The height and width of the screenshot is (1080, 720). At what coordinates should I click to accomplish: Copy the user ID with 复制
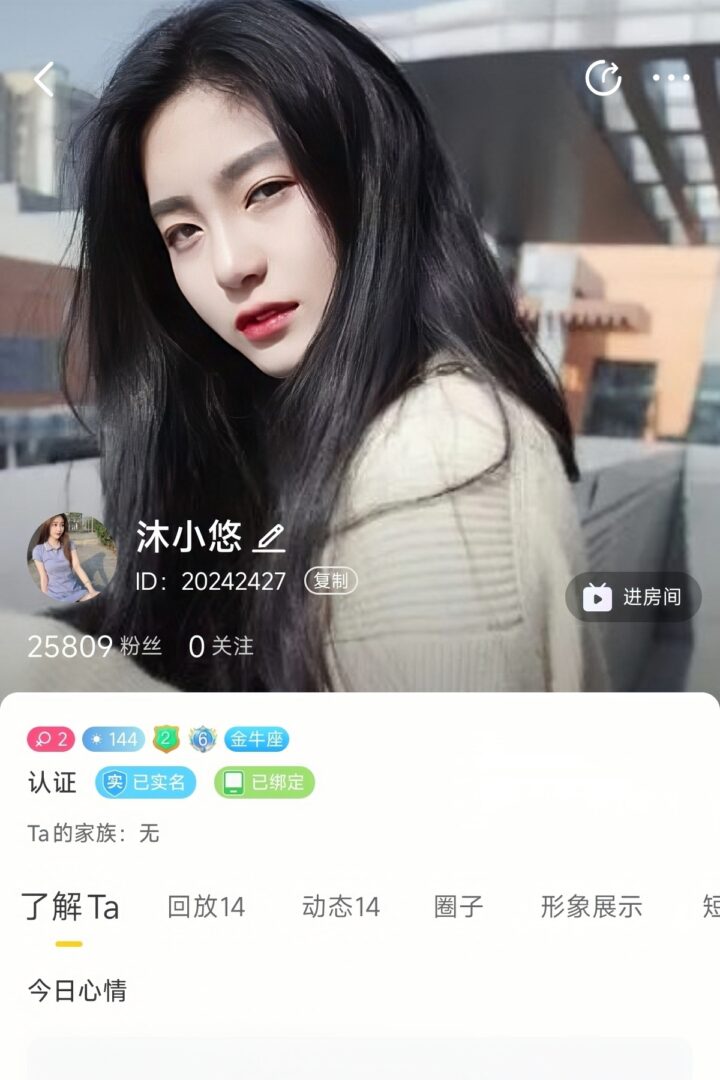click(331, 581)
